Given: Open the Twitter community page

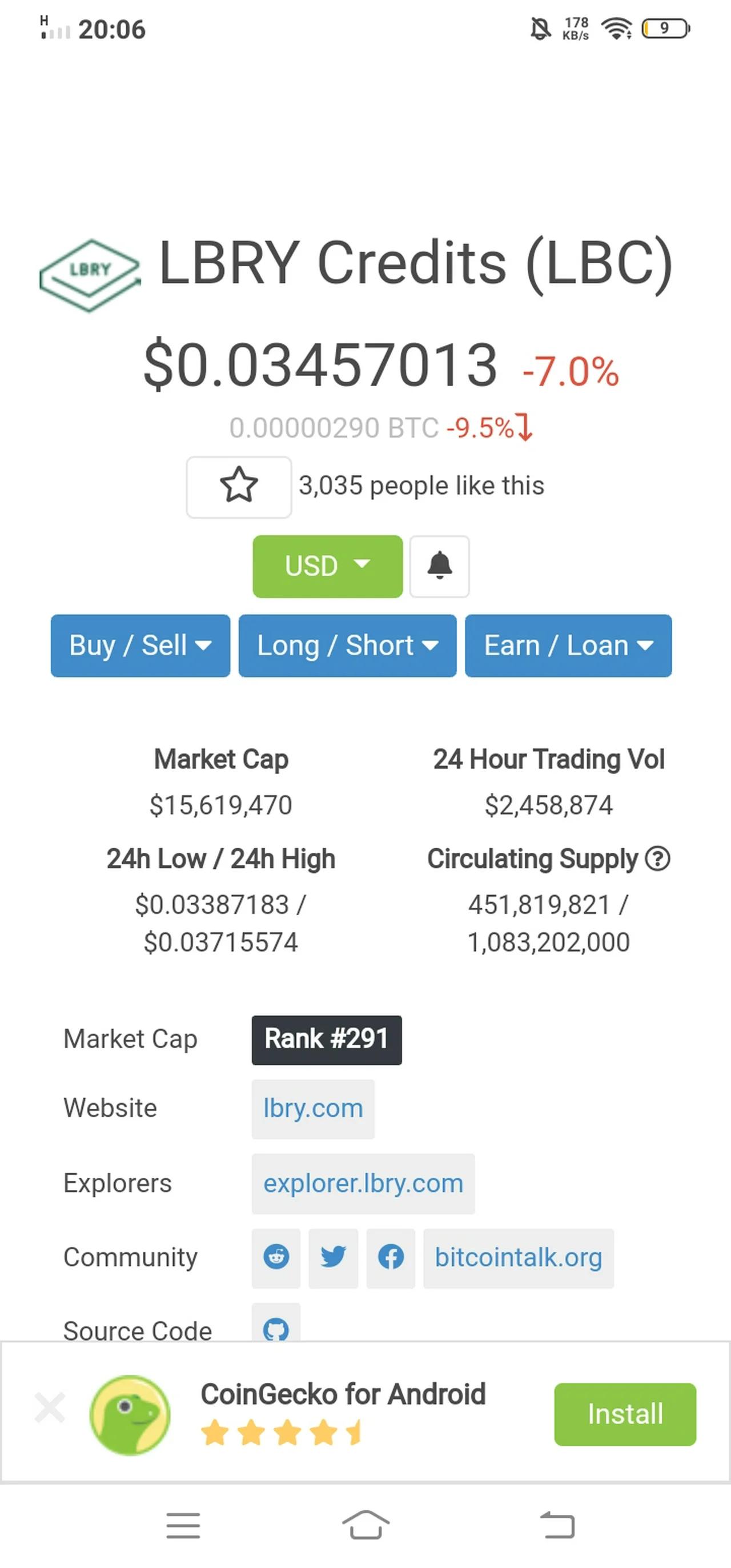Looking at the screenshot, I should click(x=334, y=1257).
